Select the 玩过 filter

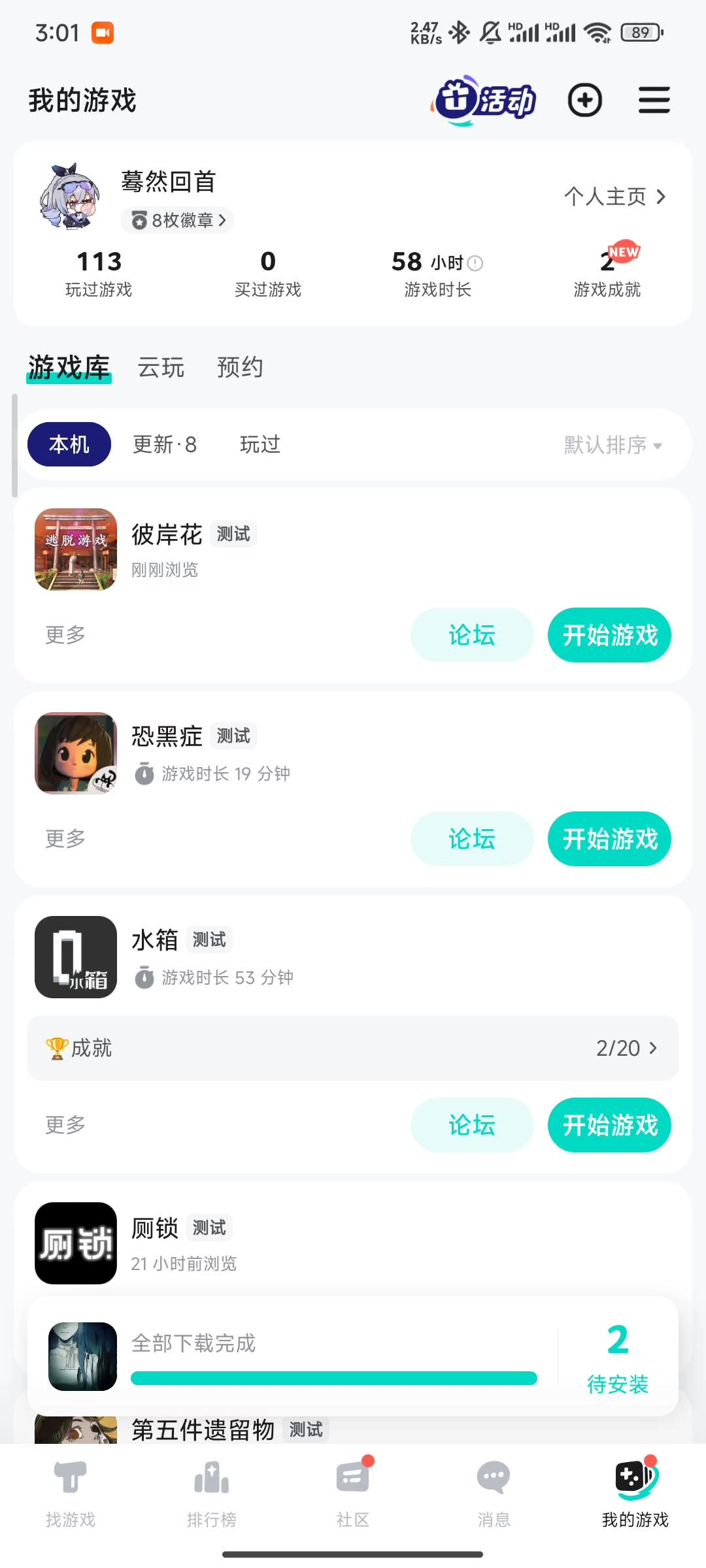coord(260,445)
